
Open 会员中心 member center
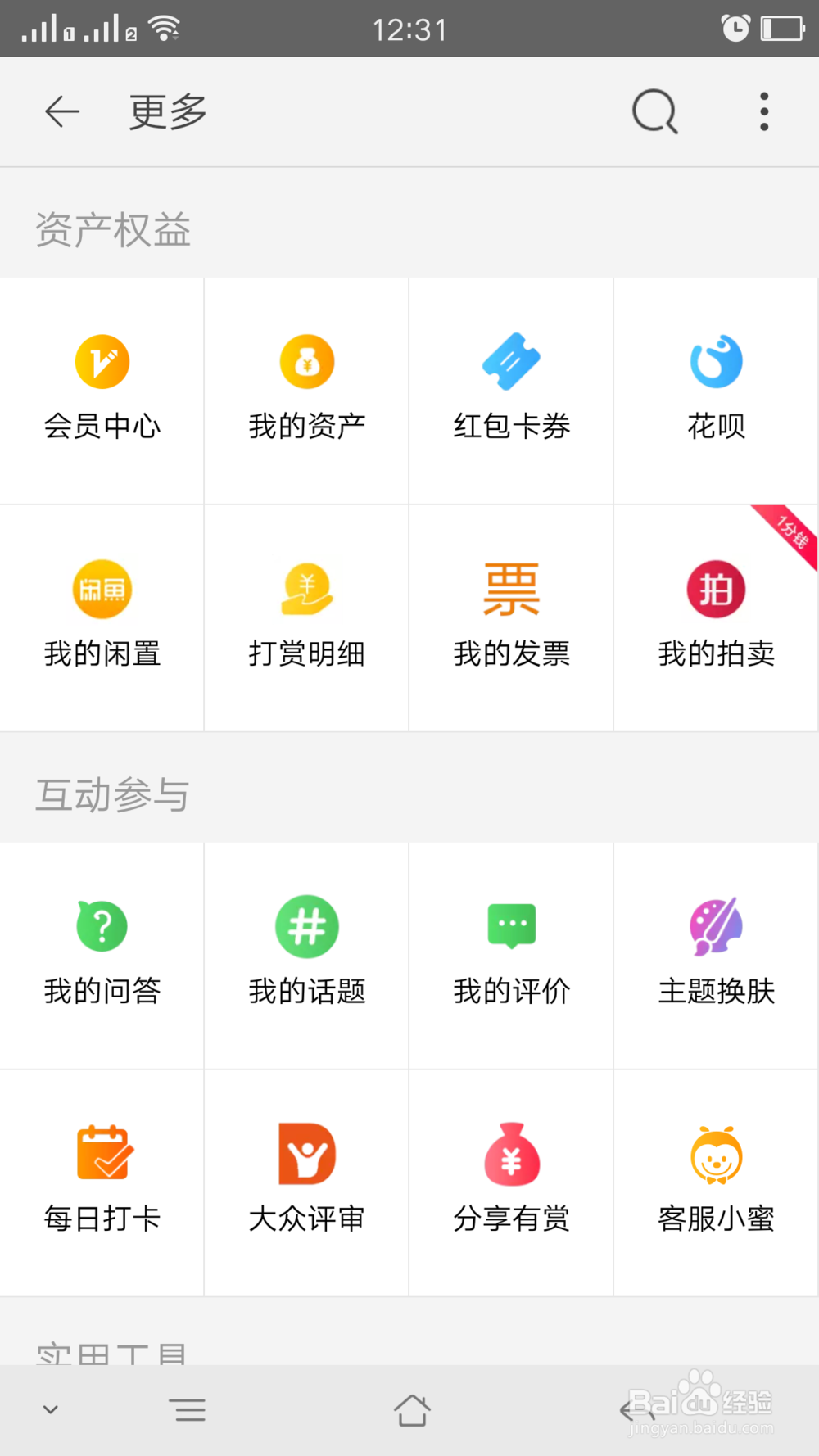click(x=102, y=391)
